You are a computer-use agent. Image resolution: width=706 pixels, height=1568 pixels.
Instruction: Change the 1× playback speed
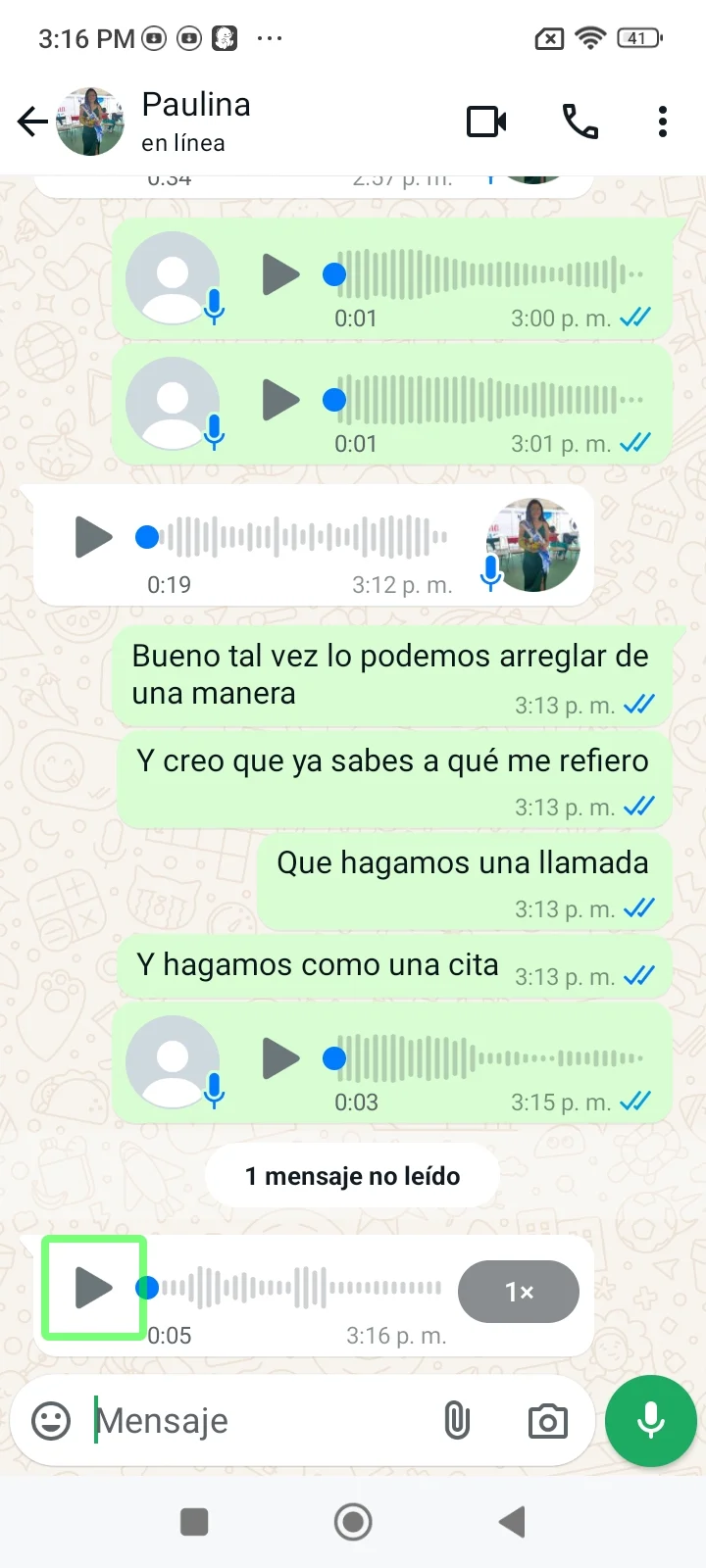[518, 1292]
